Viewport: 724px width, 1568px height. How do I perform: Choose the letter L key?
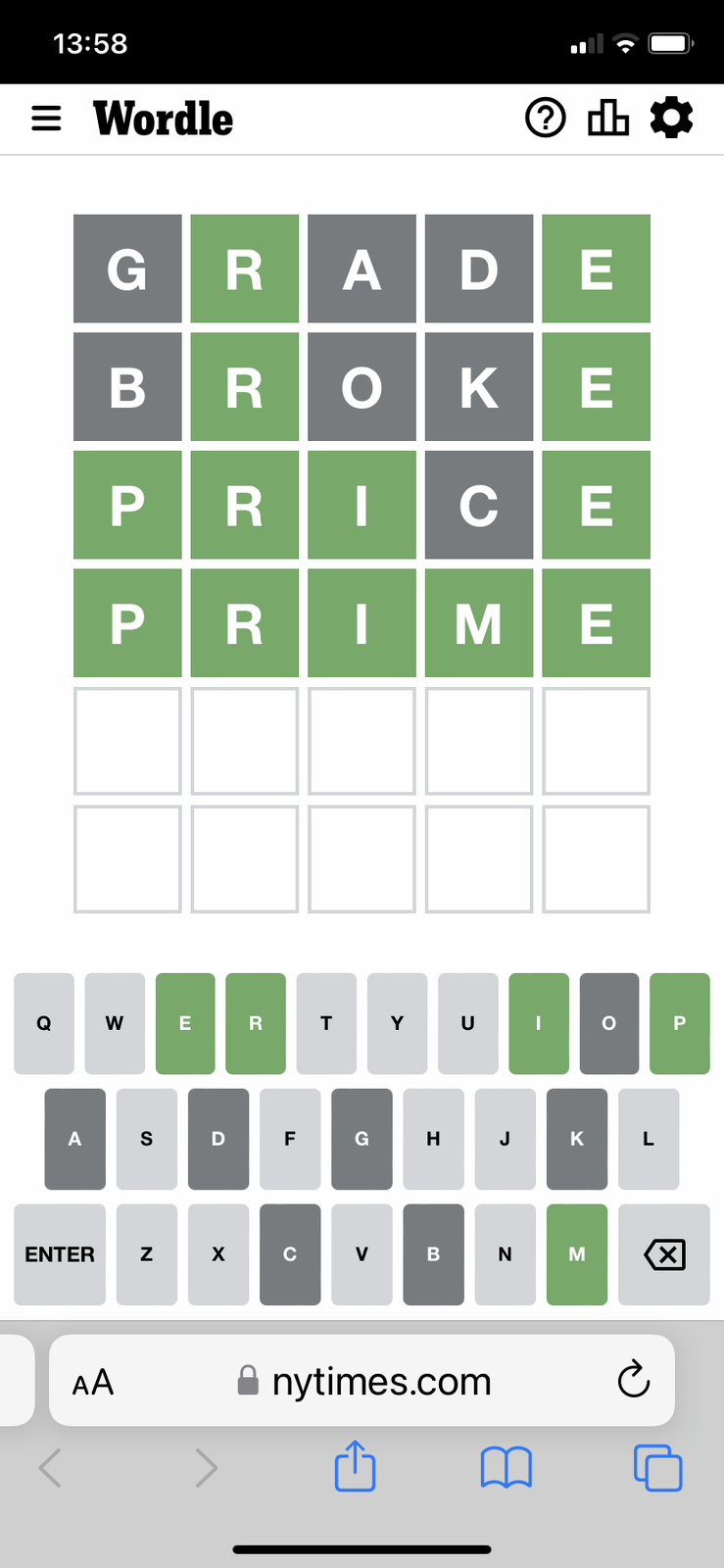coord(648,1139)
